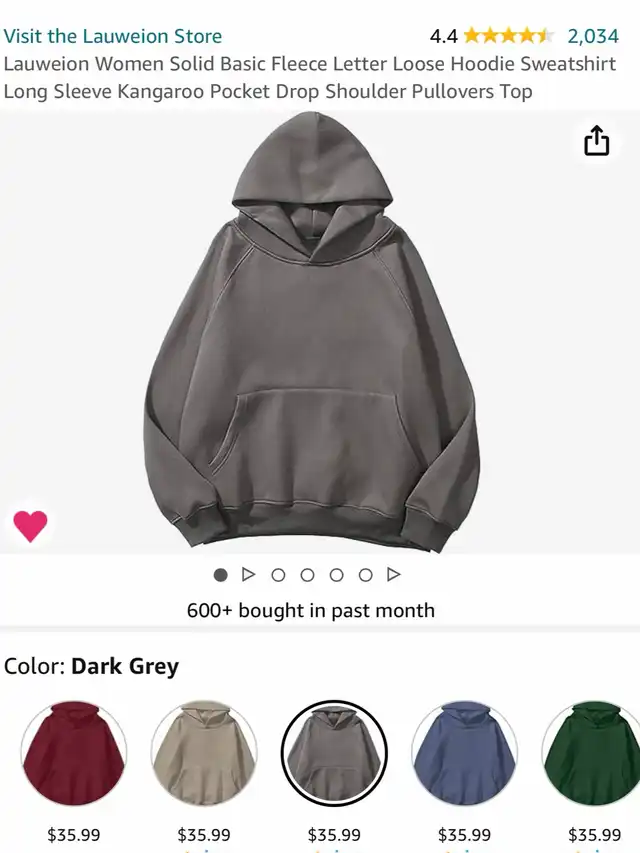640x853 pixels.
Task: Select the blue hoodie color
Action: pyautogui.click(x=464, y=753)
